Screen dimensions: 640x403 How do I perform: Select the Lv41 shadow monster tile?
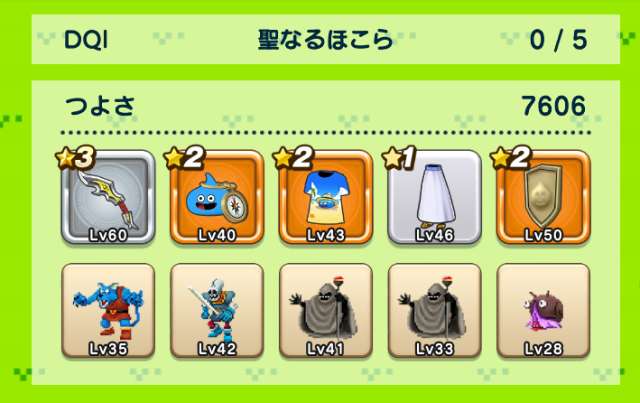tap(325, 310)
